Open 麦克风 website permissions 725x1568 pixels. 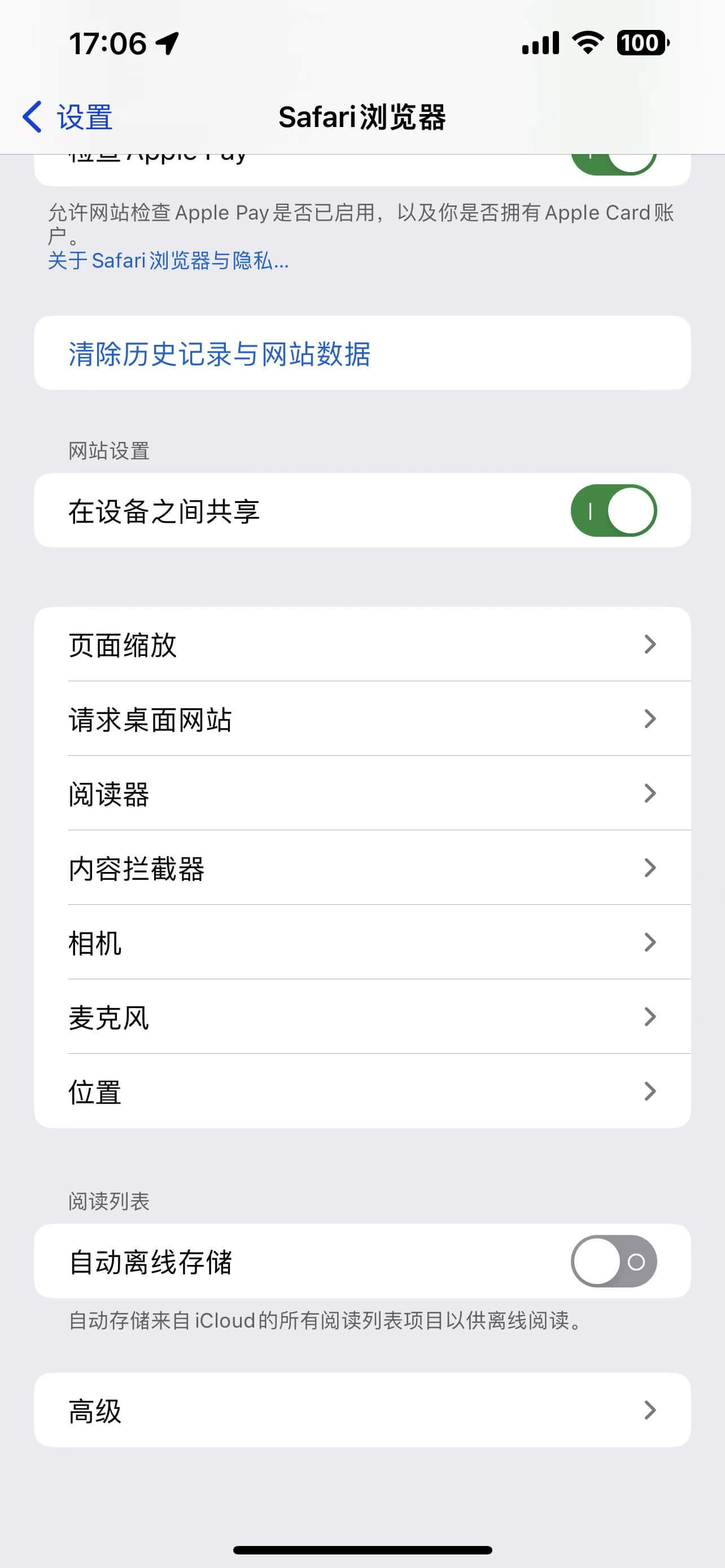pos(361,1017)
